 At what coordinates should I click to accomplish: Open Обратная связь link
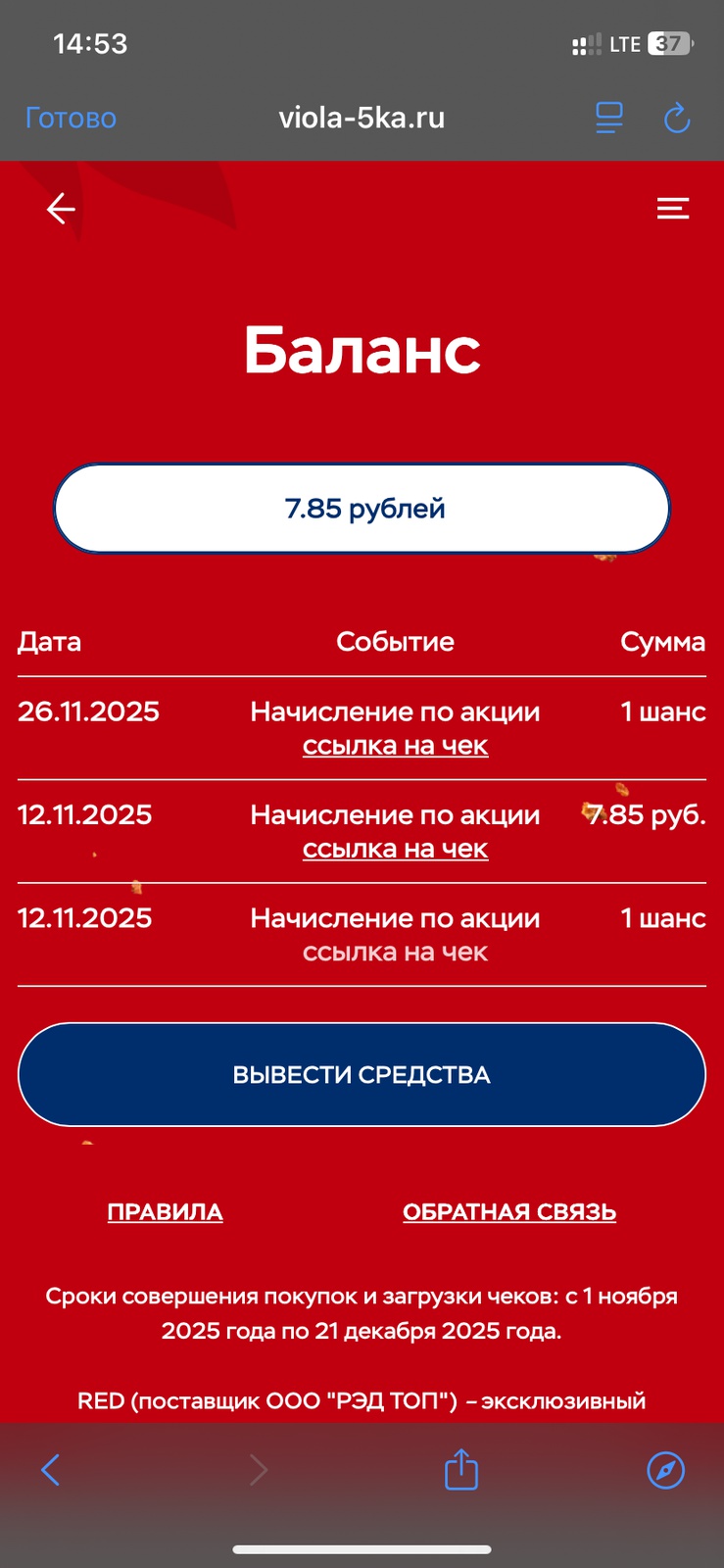pos(509,1212)
